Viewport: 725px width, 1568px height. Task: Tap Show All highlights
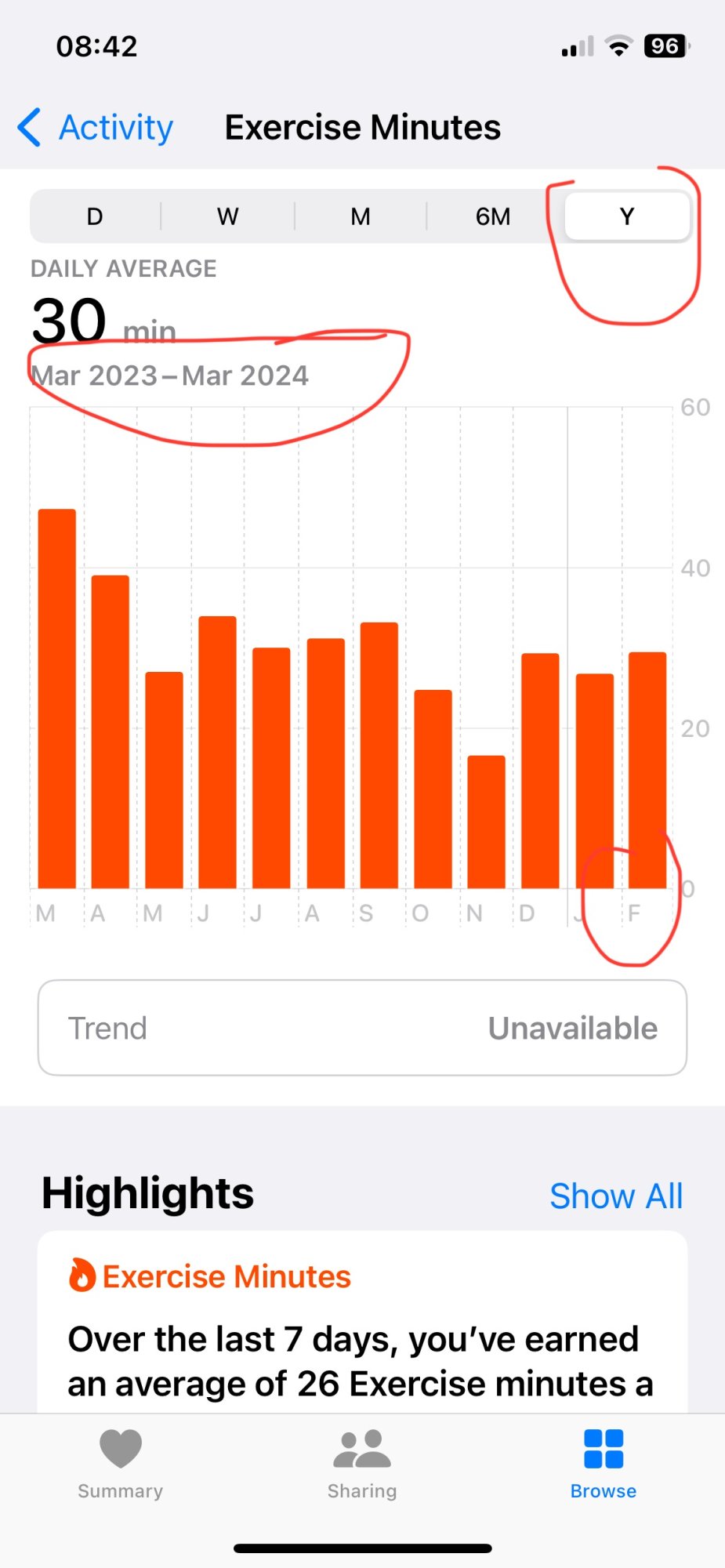coord(616,1196)
